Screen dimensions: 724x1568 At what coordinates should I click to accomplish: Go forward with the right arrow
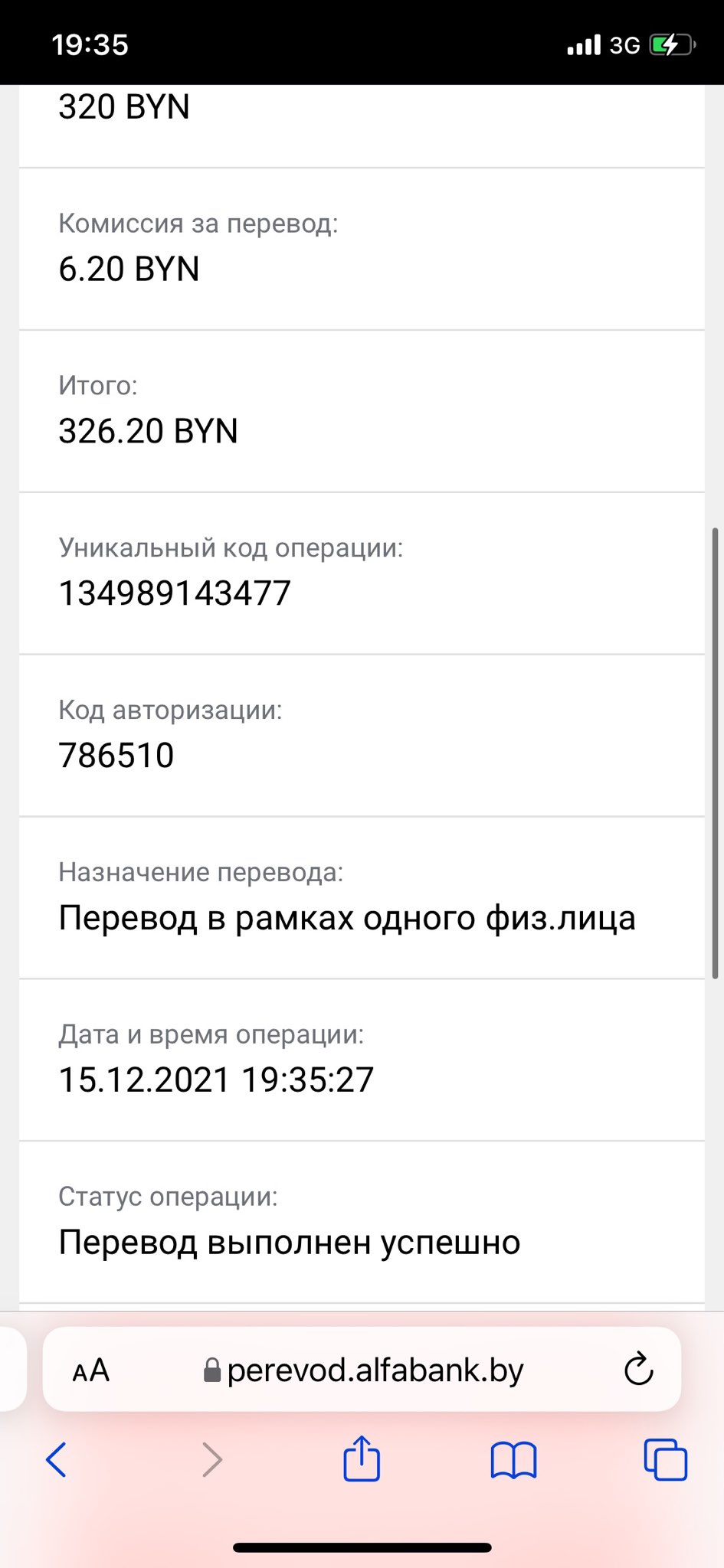211,1459
